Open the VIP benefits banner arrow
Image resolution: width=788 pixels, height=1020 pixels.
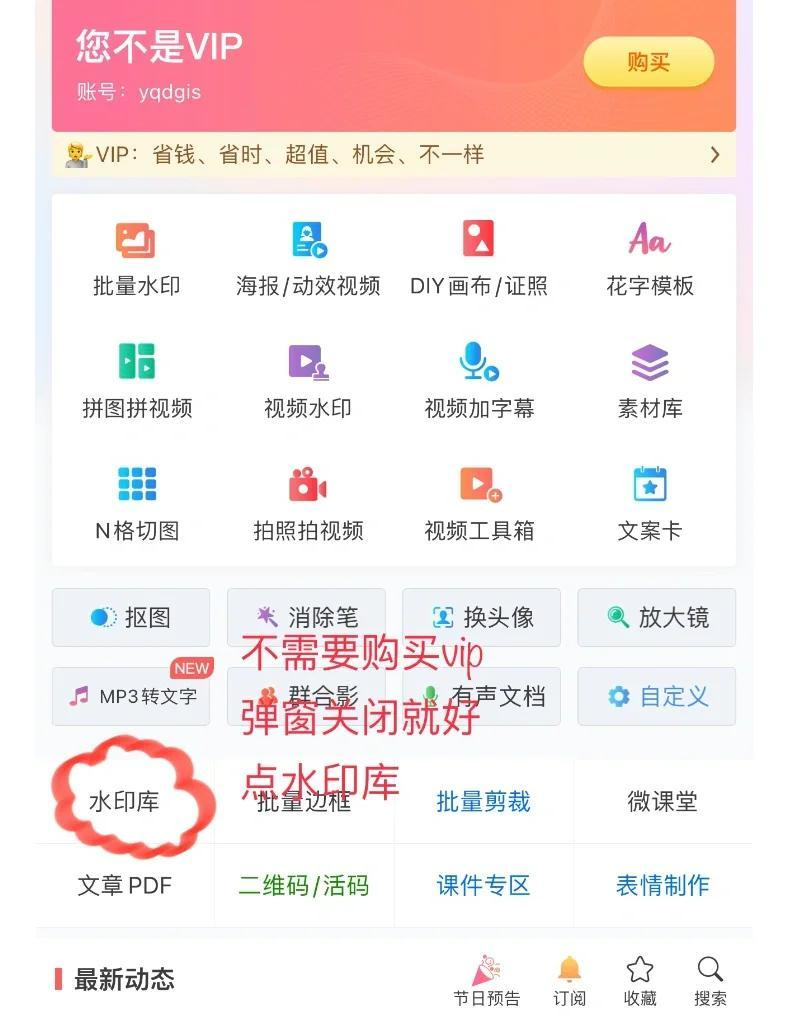click(714, 155)
